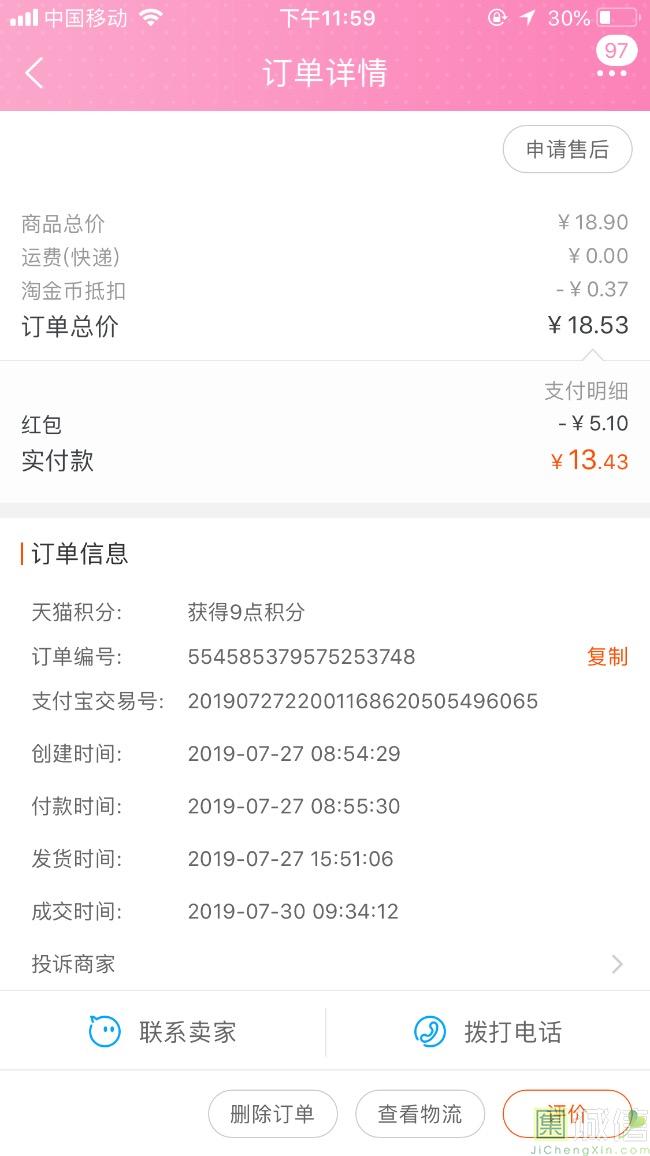650x1156 pixels.
Task: Open the three-dot more menu
Action: click(x=612, y=73)
